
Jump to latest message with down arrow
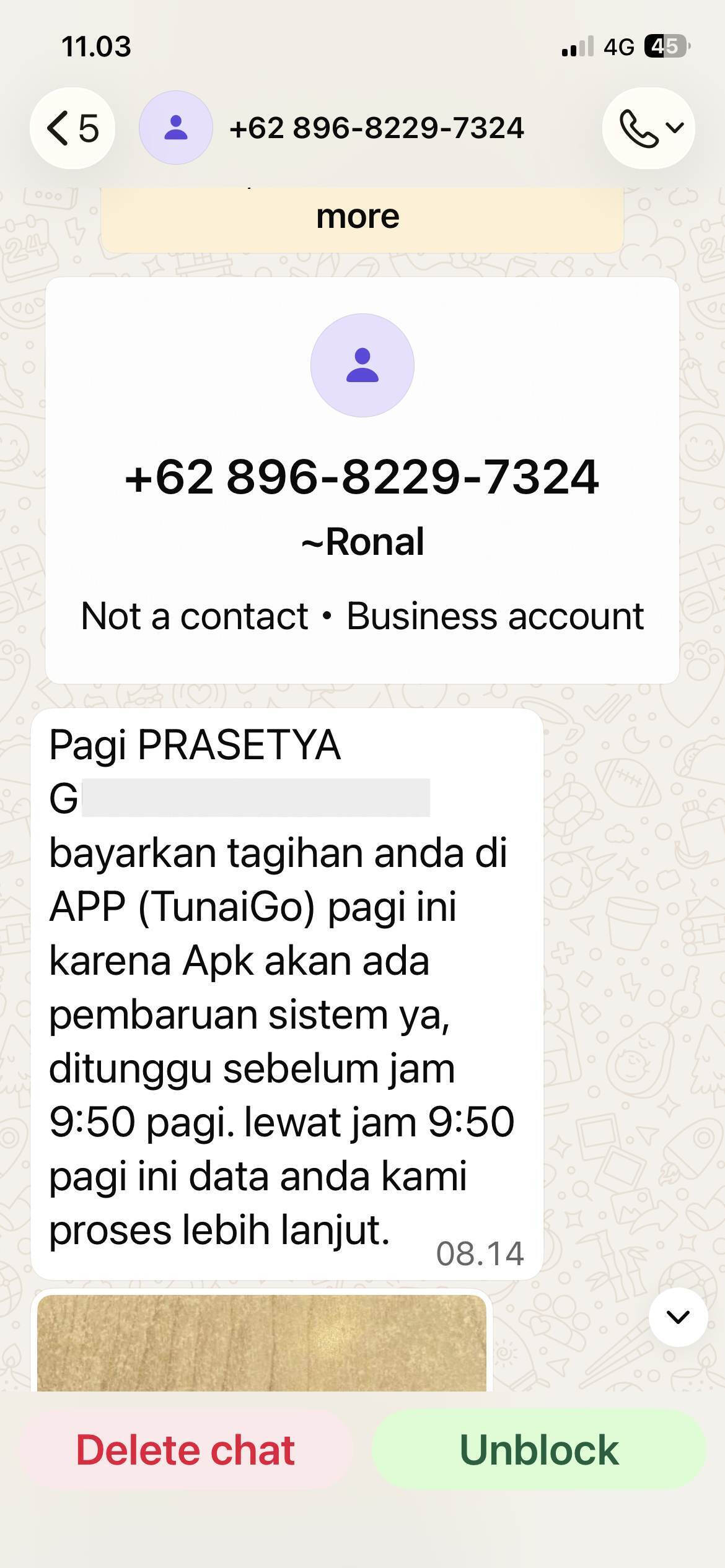coord(678,1317)
